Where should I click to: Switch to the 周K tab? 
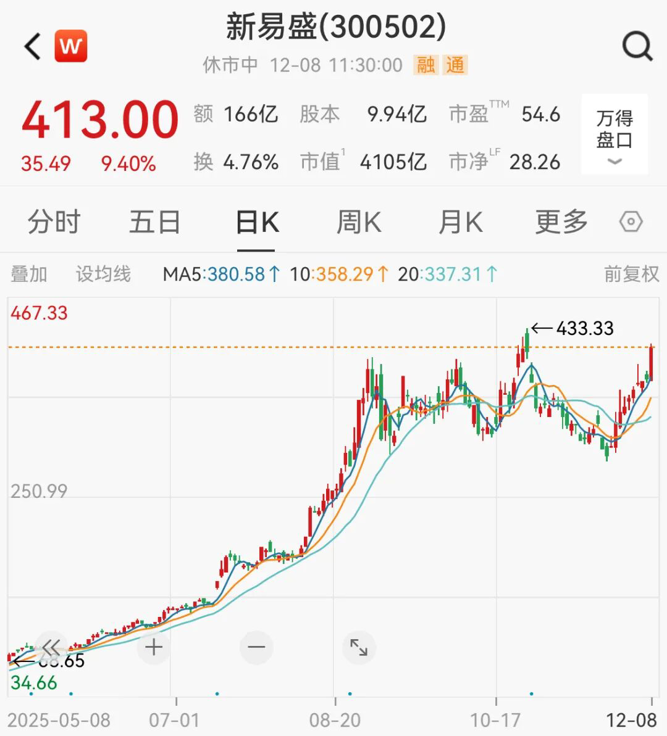coord(358,222)
